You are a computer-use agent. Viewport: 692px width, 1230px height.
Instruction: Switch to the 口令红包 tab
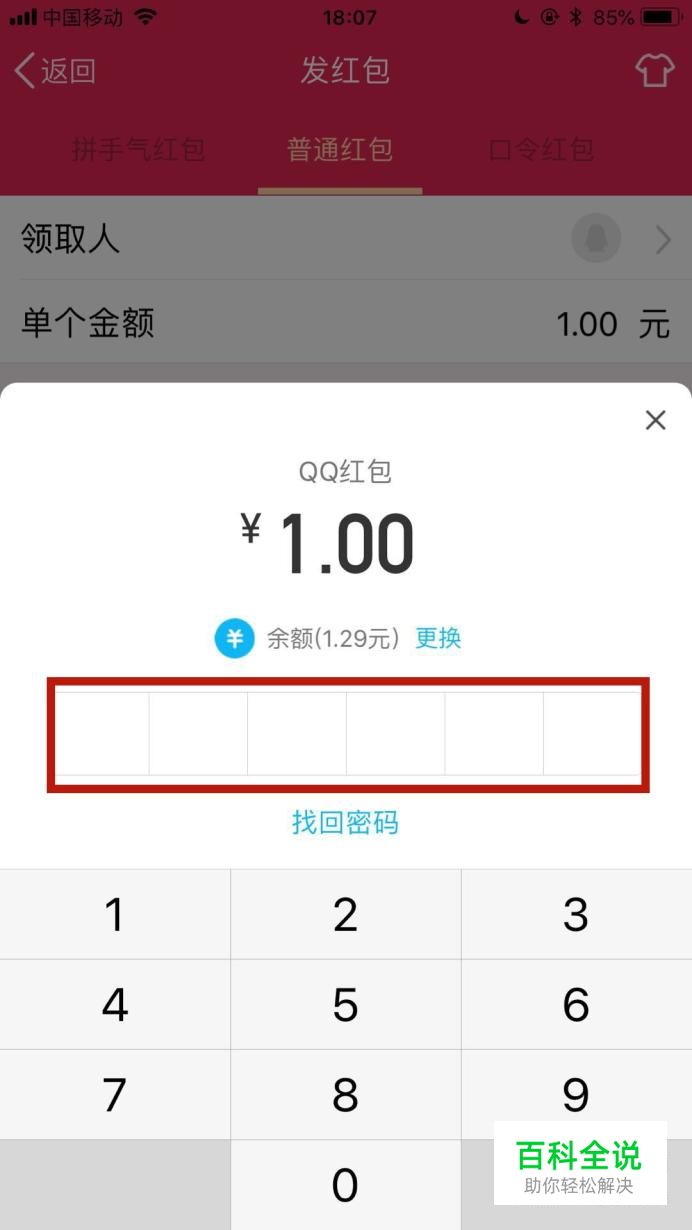click(x=541, y=150)
